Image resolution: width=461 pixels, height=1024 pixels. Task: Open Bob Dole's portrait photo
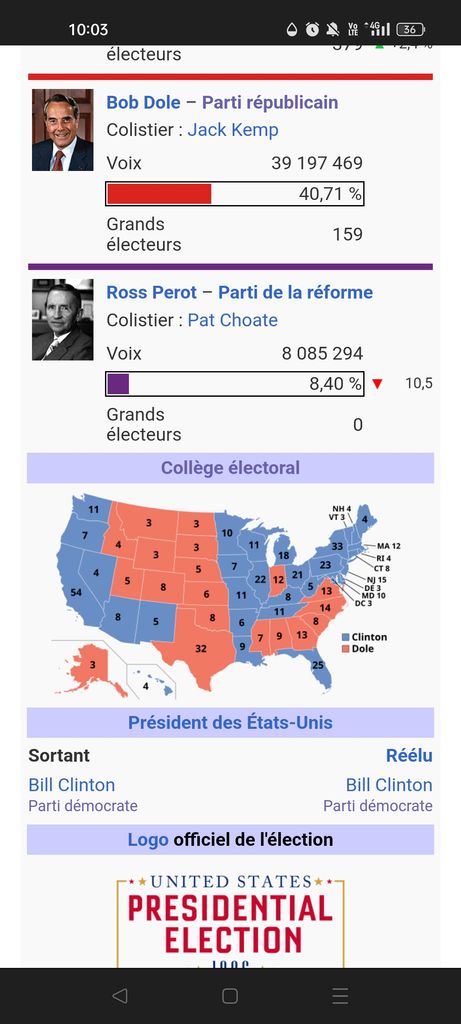(63, 130)
